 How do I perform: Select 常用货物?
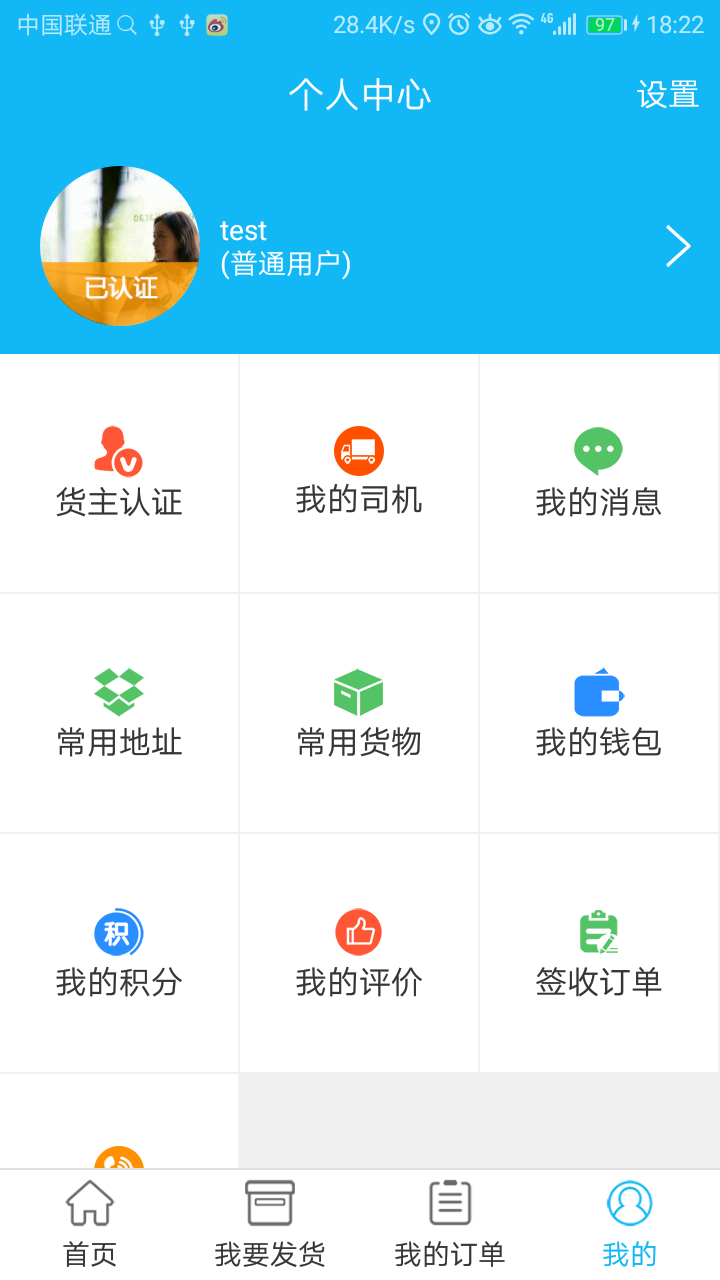[359, 713]
